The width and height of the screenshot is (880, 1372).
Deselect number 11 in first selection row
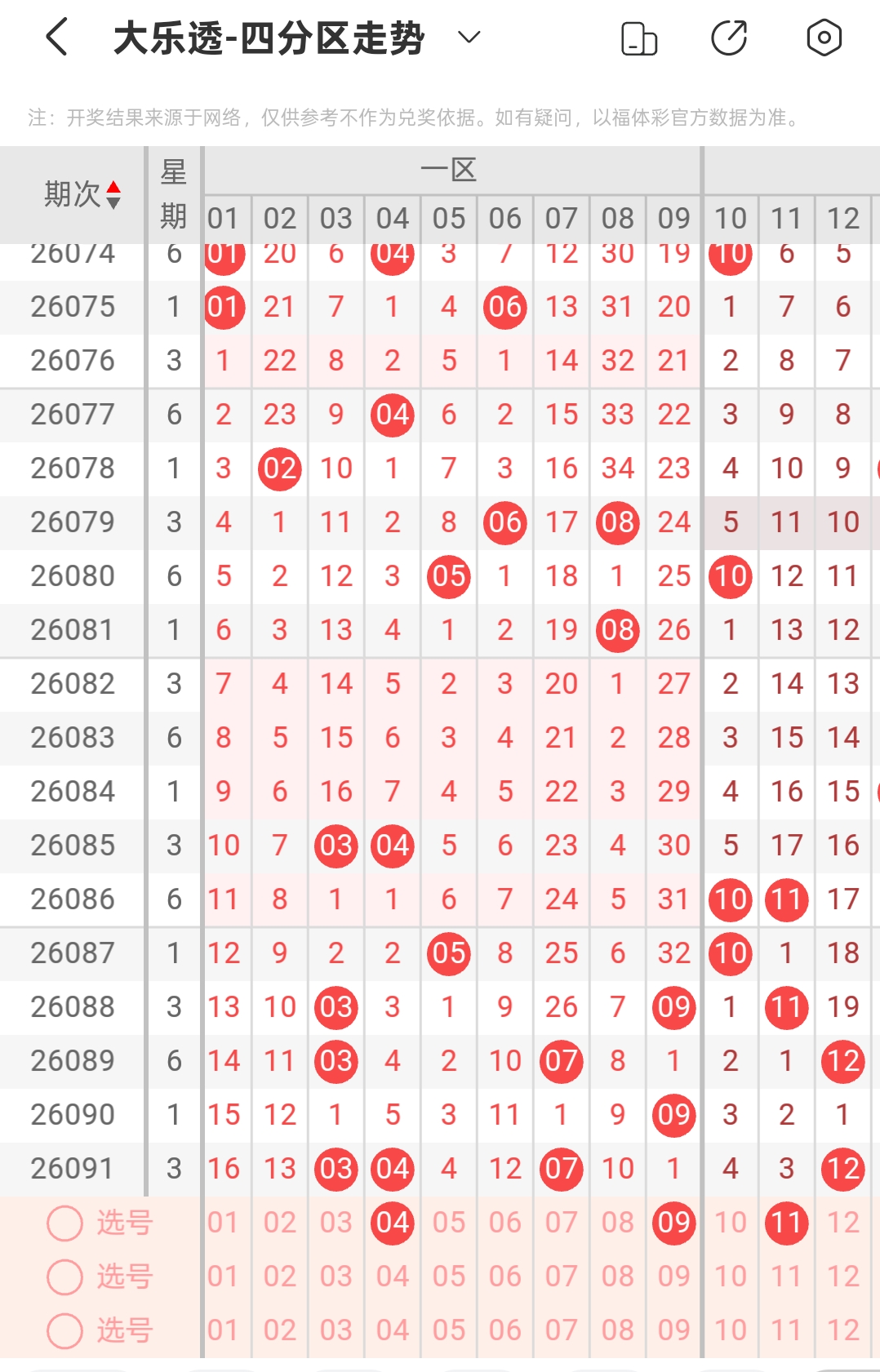click(787, 1223)
